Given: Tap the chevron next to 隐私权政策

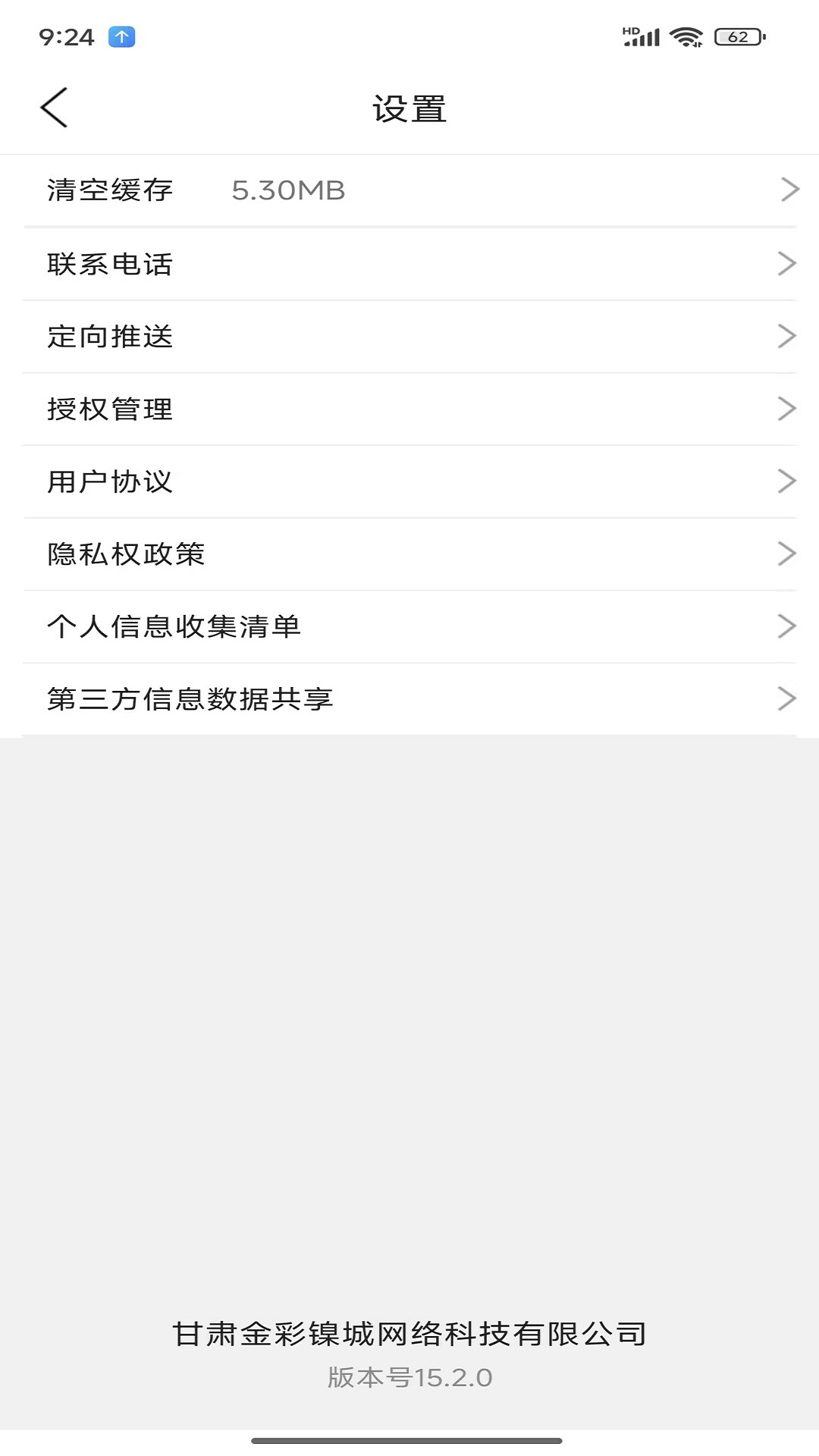Looking at the screenshot, I should coord(788,554).
